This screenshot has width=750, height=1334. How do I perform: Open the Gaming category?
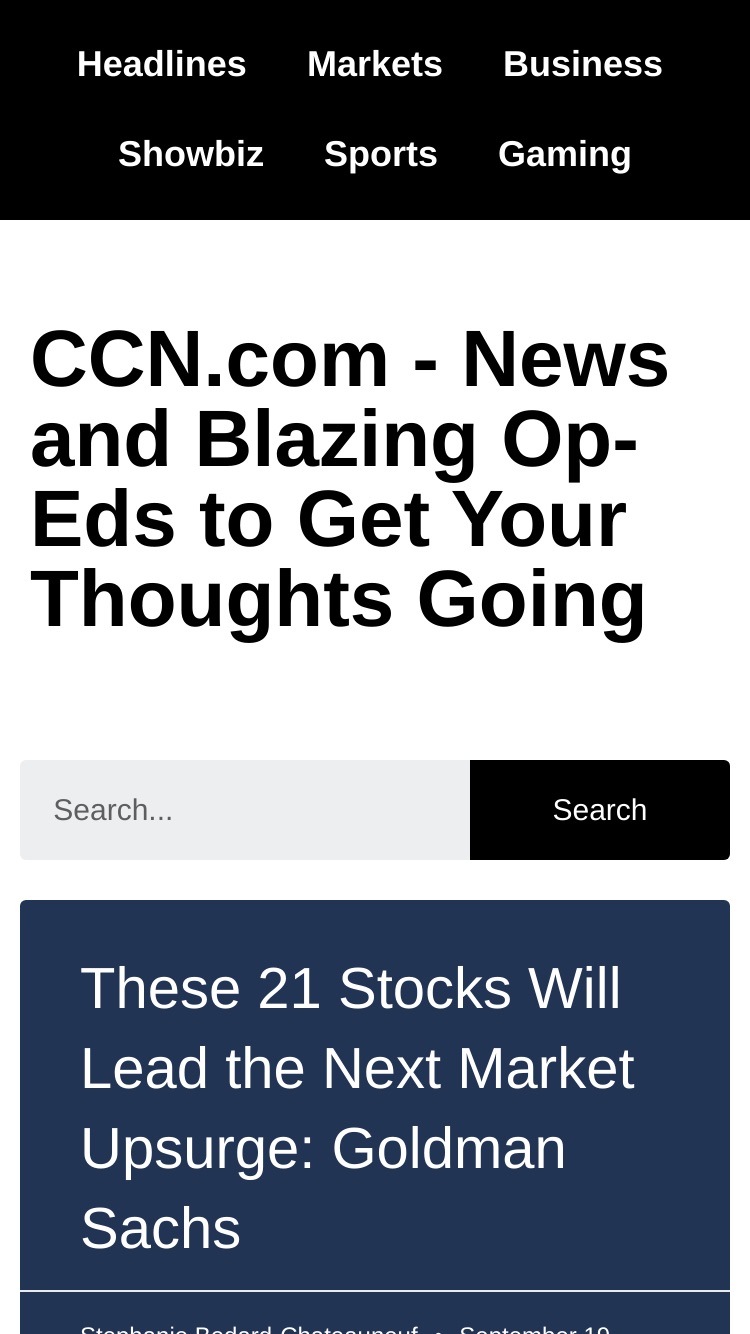click(x=565, y=155)
